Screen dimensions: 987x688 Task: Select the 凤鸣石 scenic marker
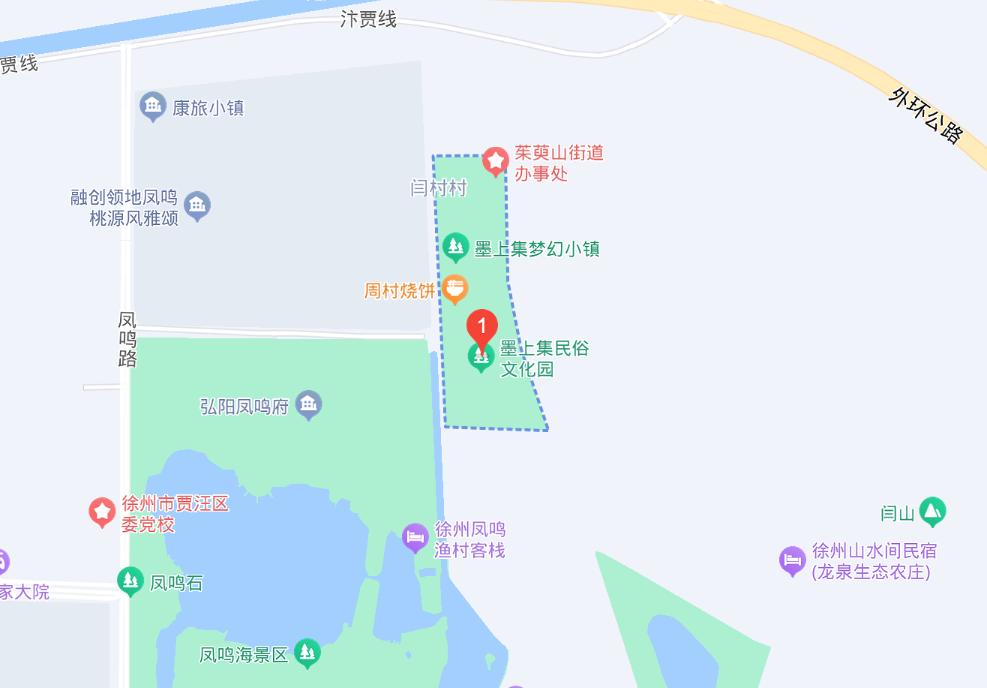(x=130, y=581)
